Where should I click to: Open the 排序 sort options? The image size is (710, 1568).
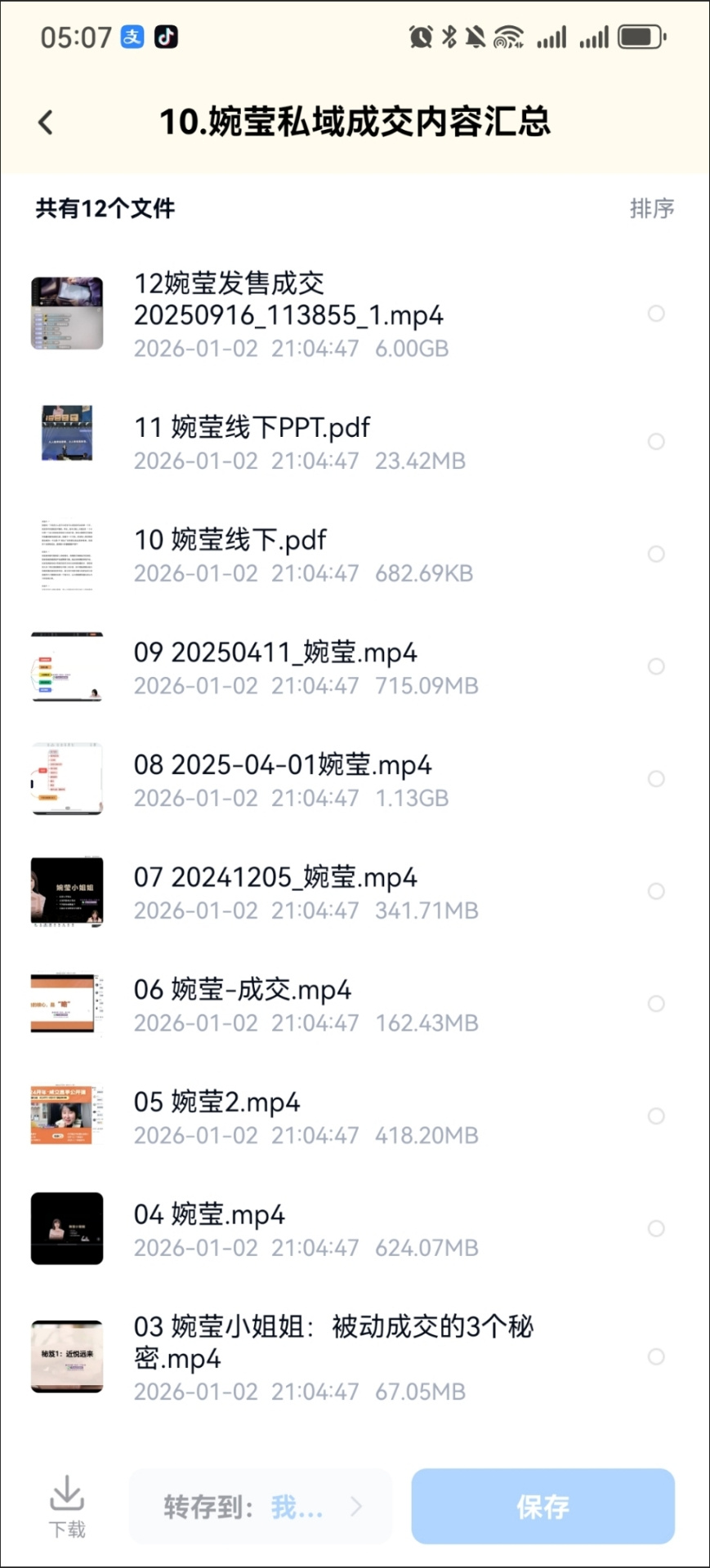[651, 208]
